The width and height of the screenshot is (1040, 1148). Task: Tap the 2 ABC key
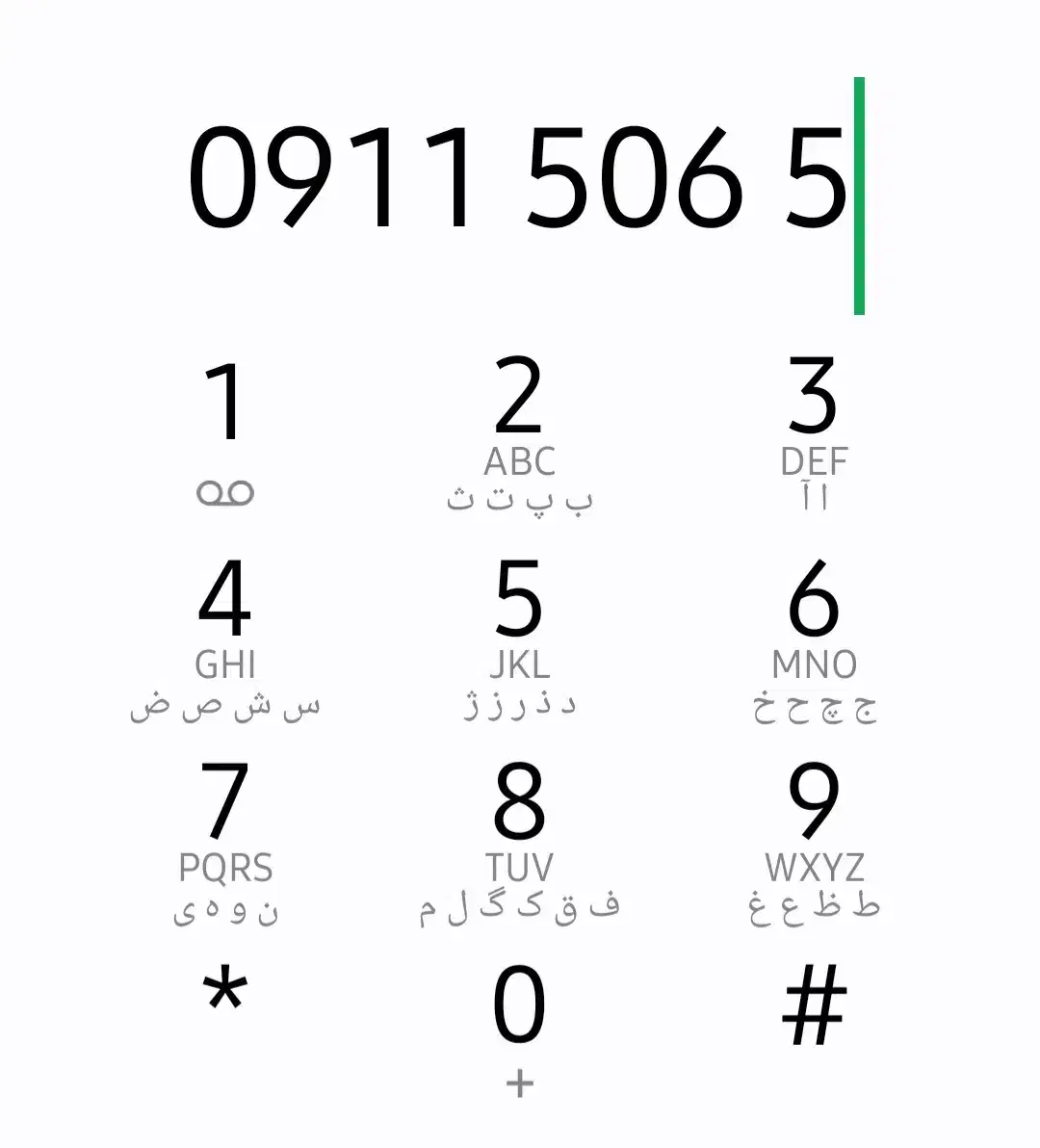pyautogui.click(x=519, y=429)
